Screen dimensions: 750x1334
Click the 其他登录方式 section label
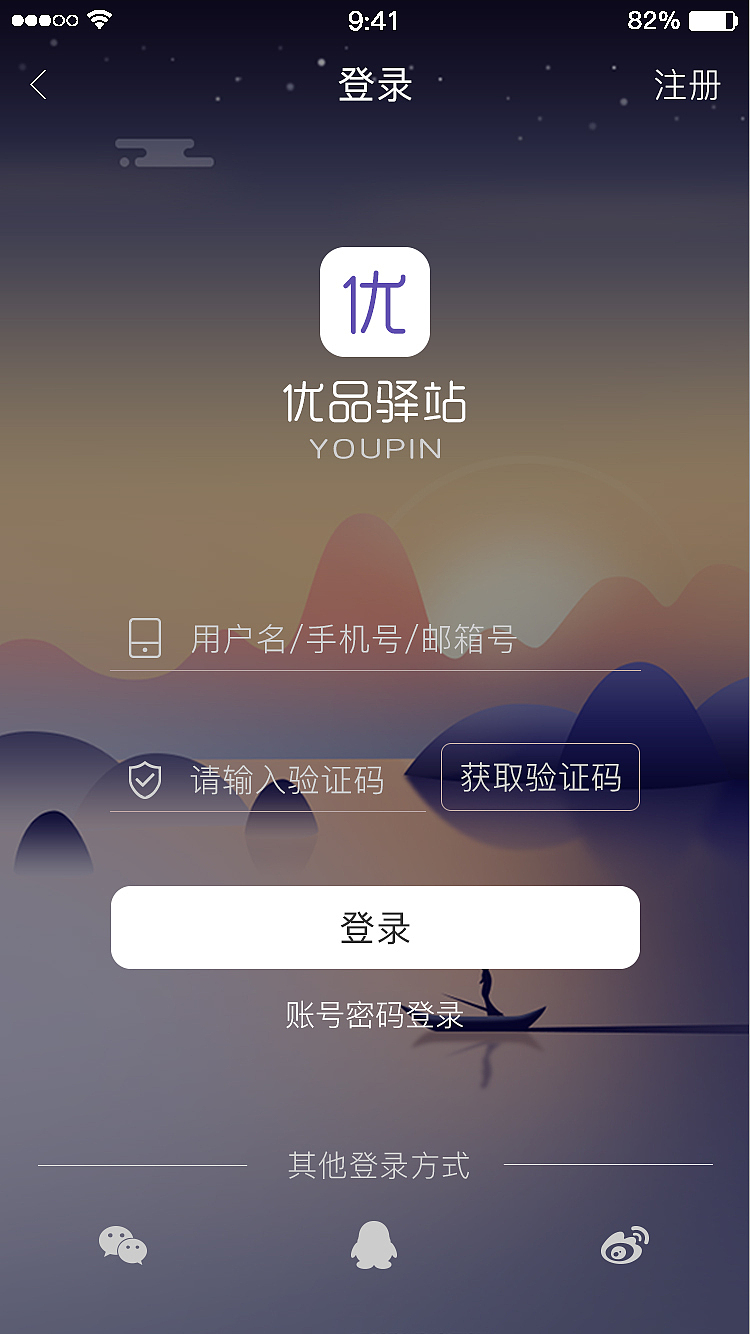point(375,1164)
